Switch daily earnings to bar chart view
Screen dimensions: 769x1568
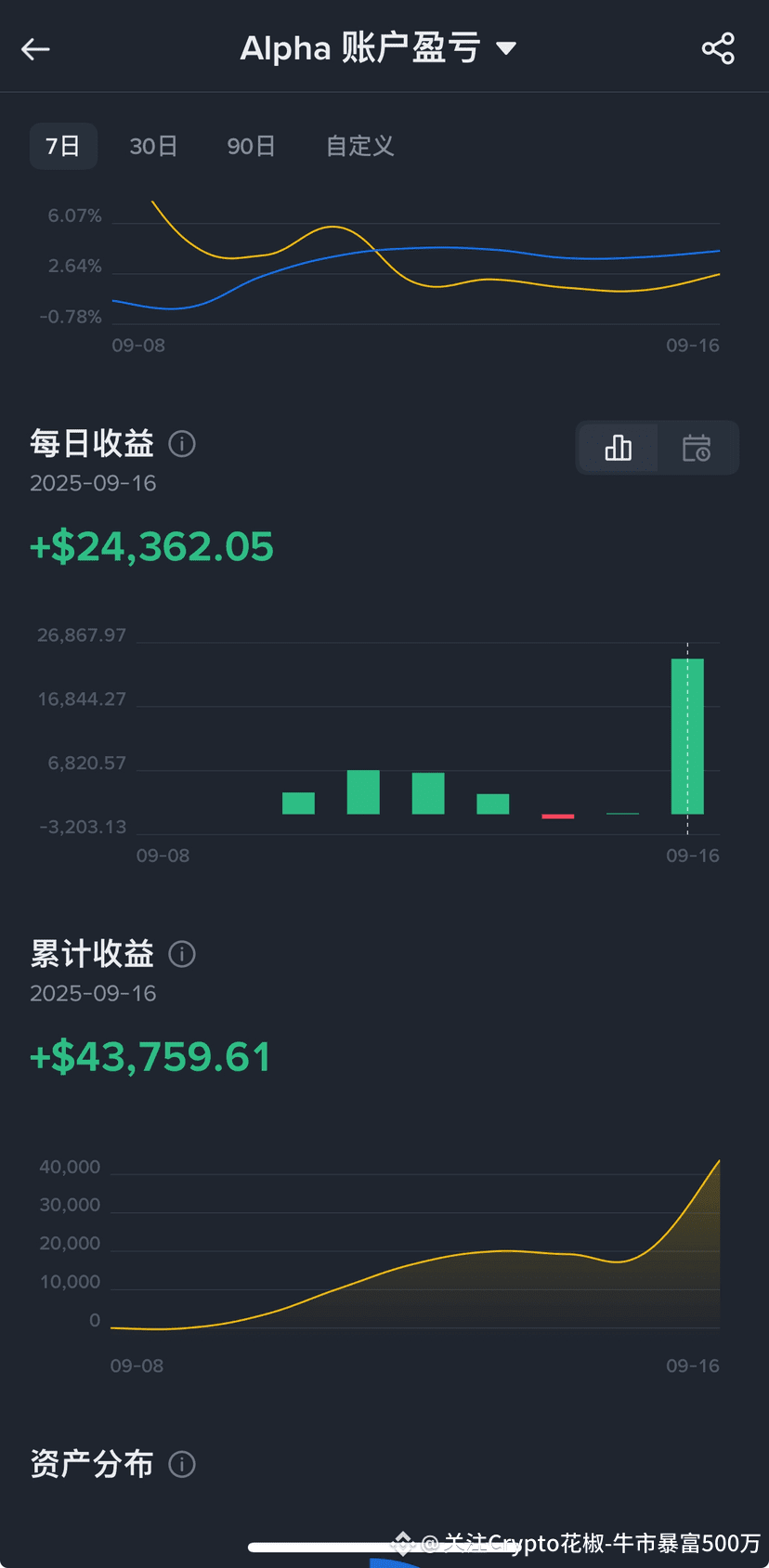pyautogui.click(x=619, y=448)
